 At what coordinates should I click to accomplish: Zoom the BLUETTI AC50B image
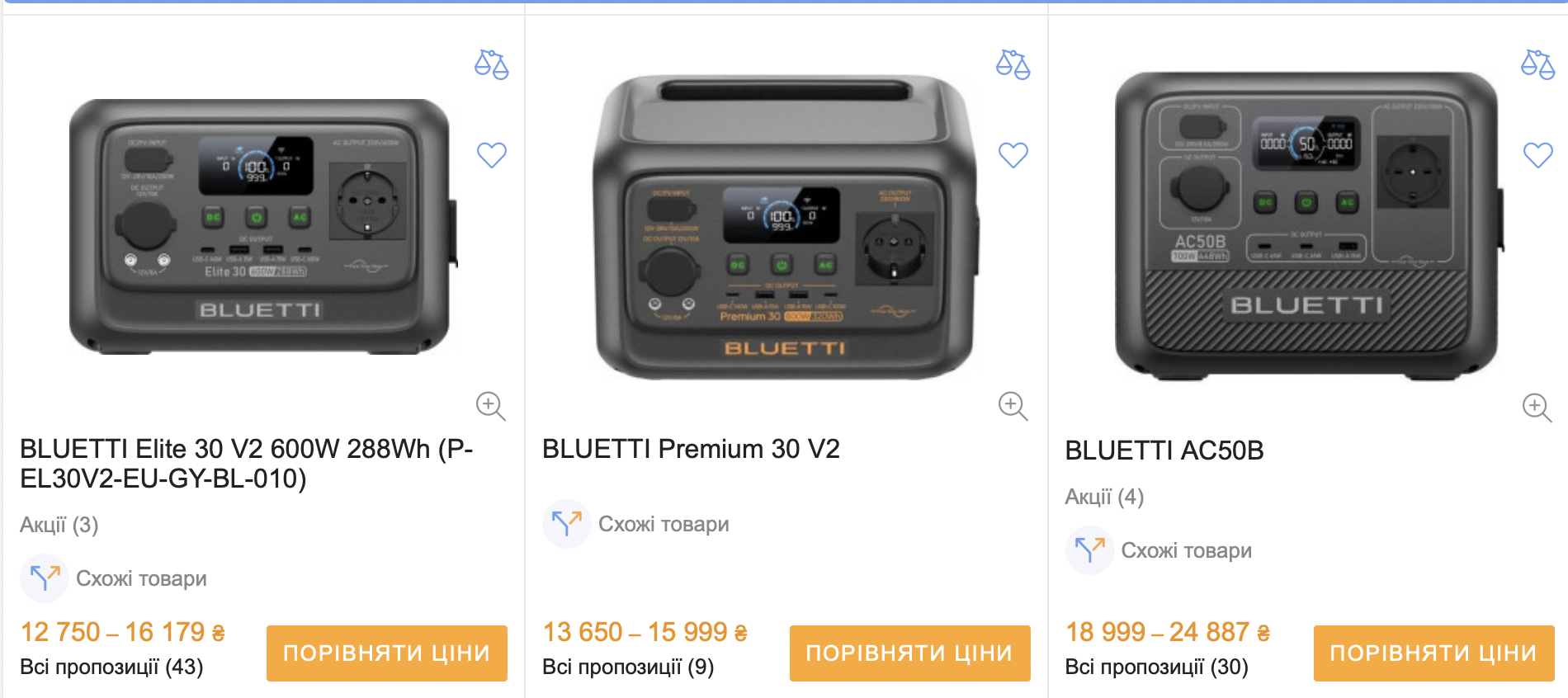pyautogui.click(x=1537, y=406)
